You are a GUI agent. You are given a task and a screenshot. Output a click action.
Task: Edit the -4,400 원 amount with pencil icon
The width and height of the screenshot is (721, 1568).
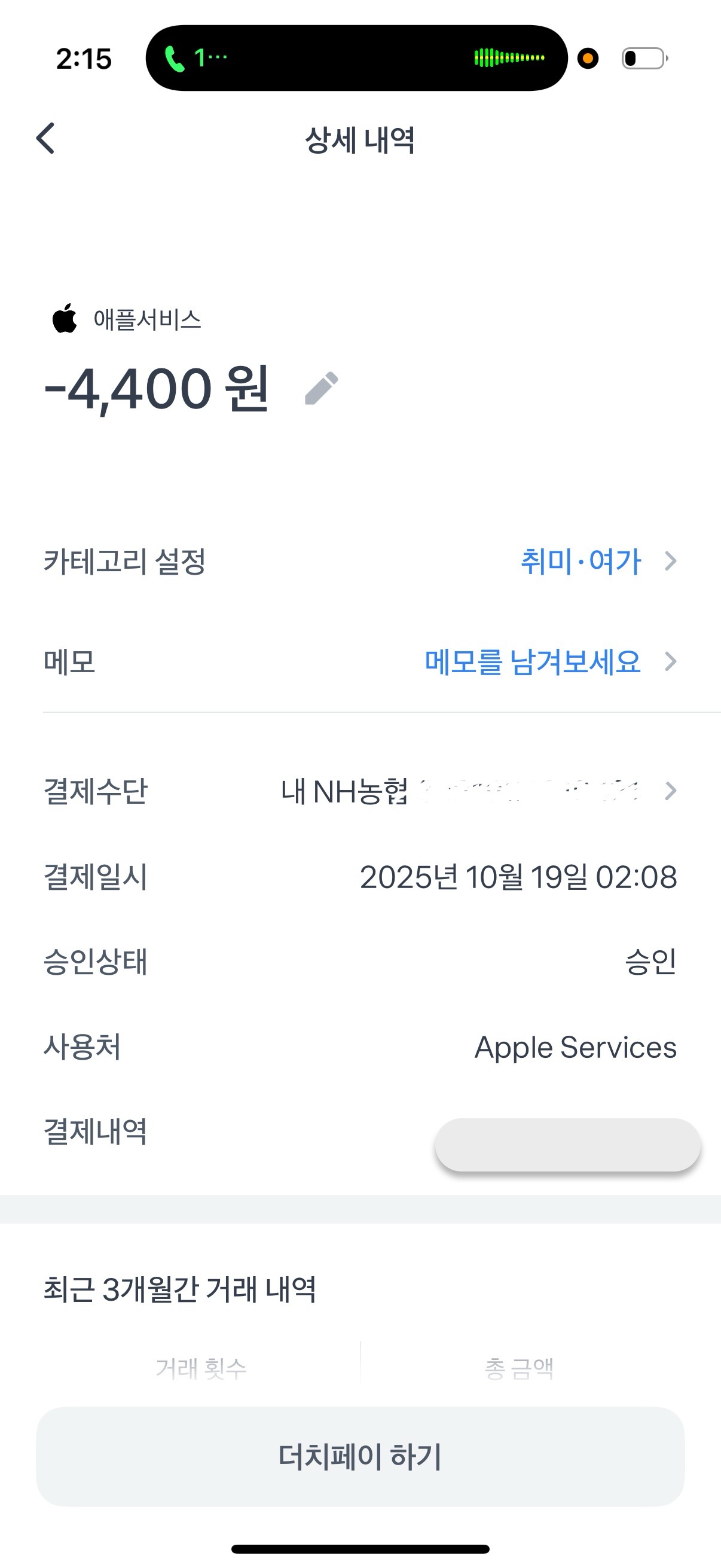point(321,388)
